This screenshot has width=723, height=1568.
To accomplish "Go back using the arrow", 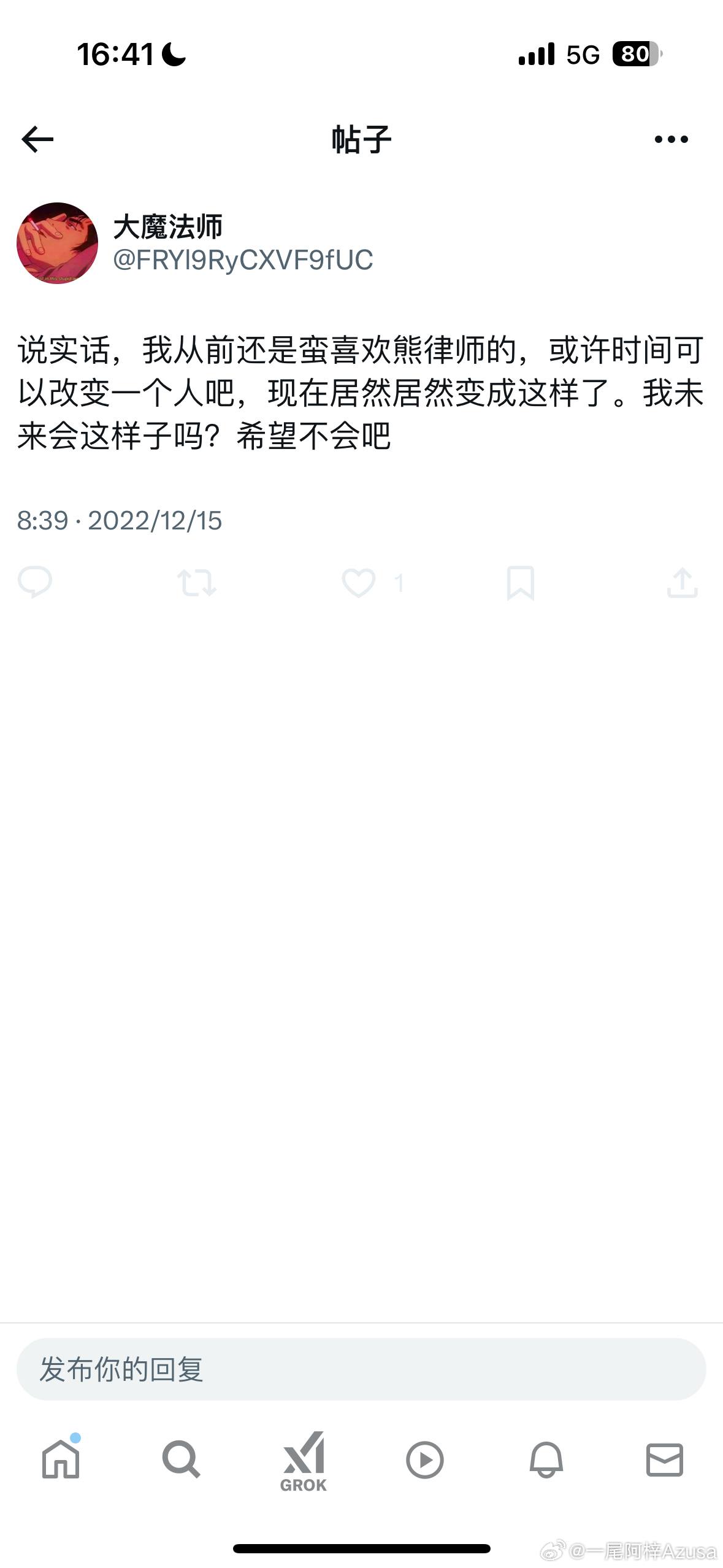I will pyautogui.click(x=37, y=139).
